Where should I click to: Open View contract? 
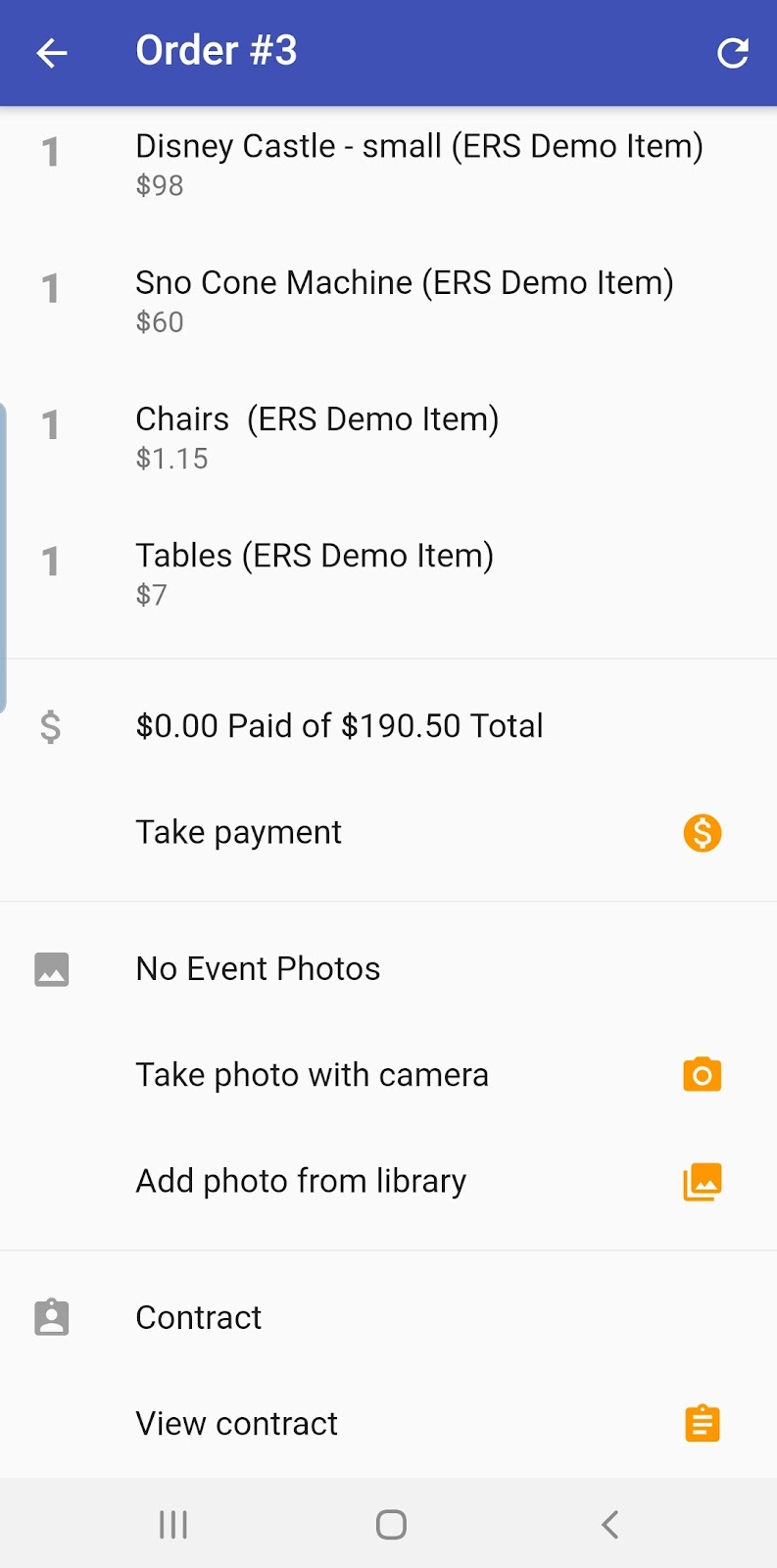[388, 1424]
